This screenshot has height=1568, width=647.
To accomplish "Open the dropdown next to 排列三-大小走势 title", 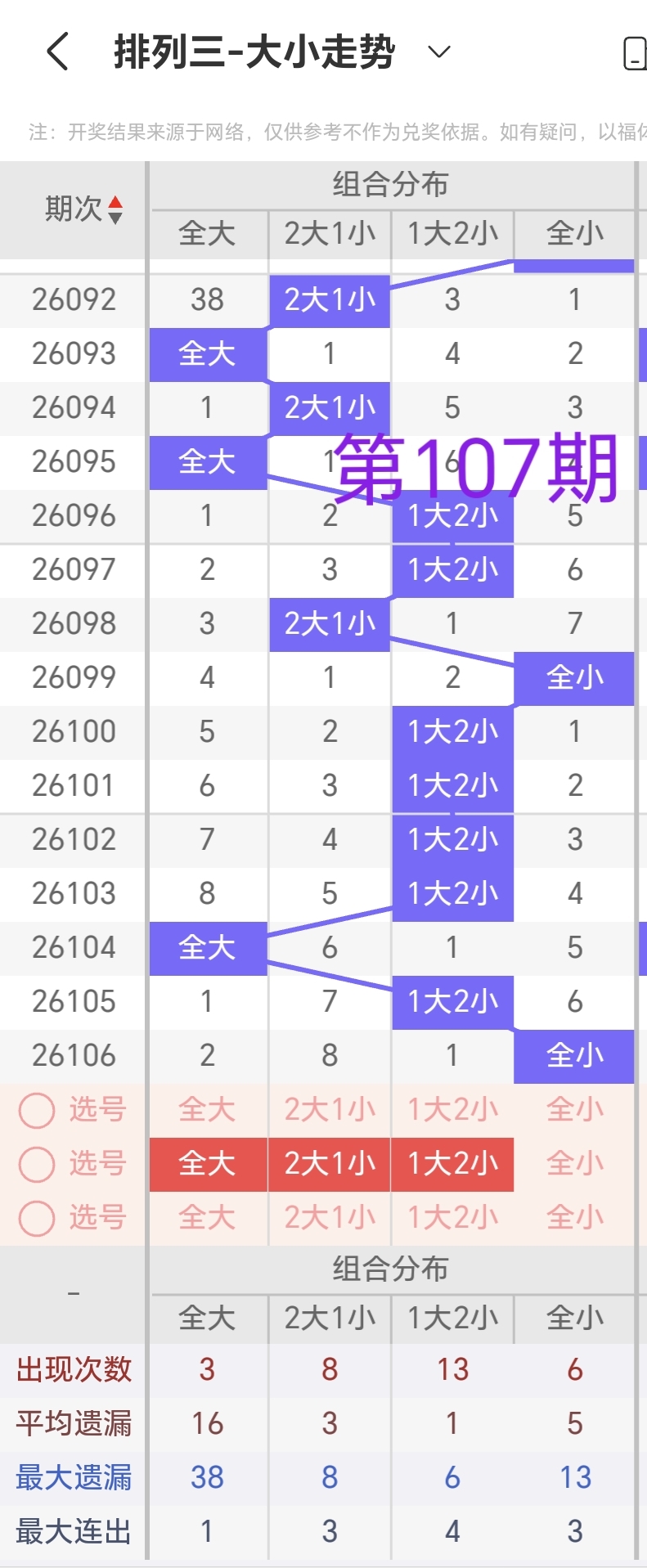I will click(x=438, y=52).
